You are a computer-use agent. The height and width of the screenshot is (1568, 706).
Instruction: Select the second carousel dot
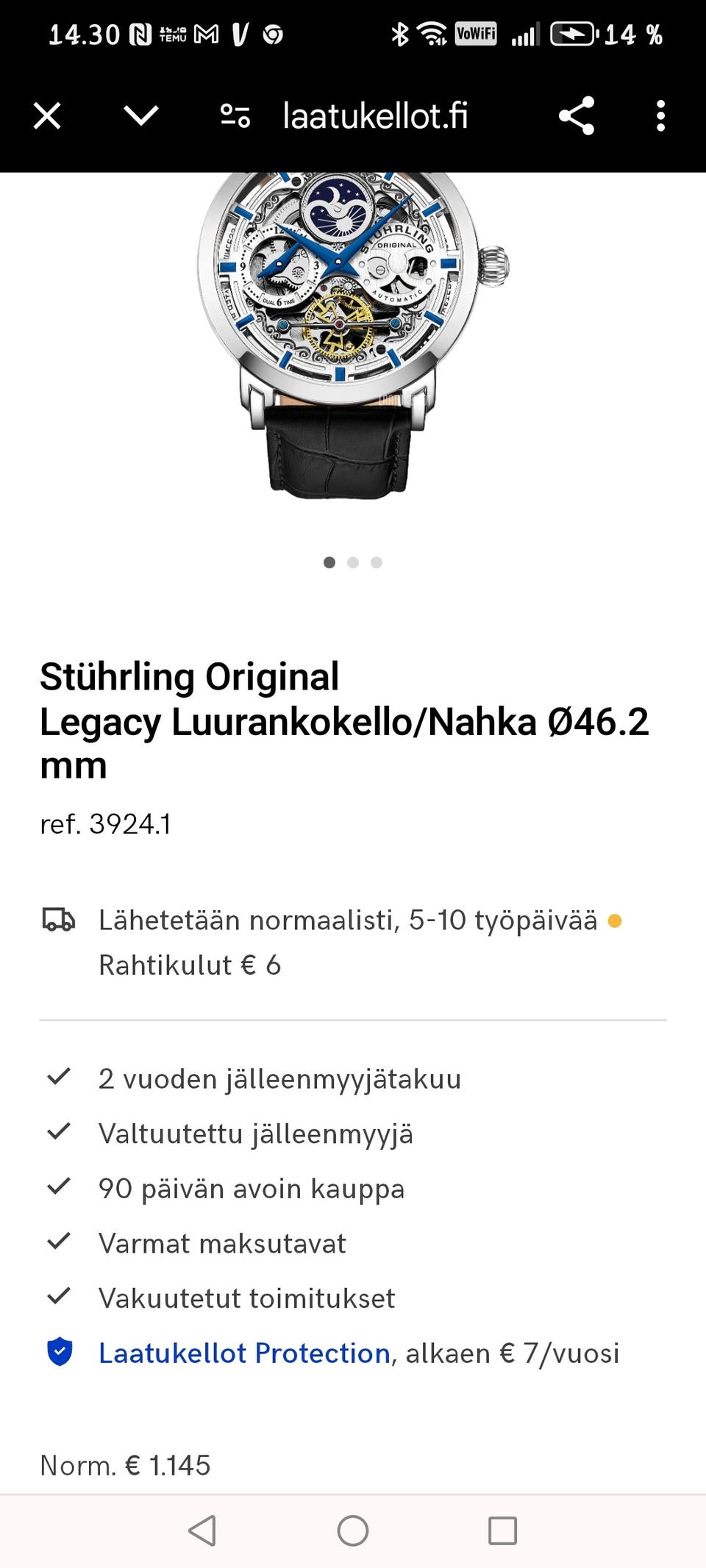[353, 562]
